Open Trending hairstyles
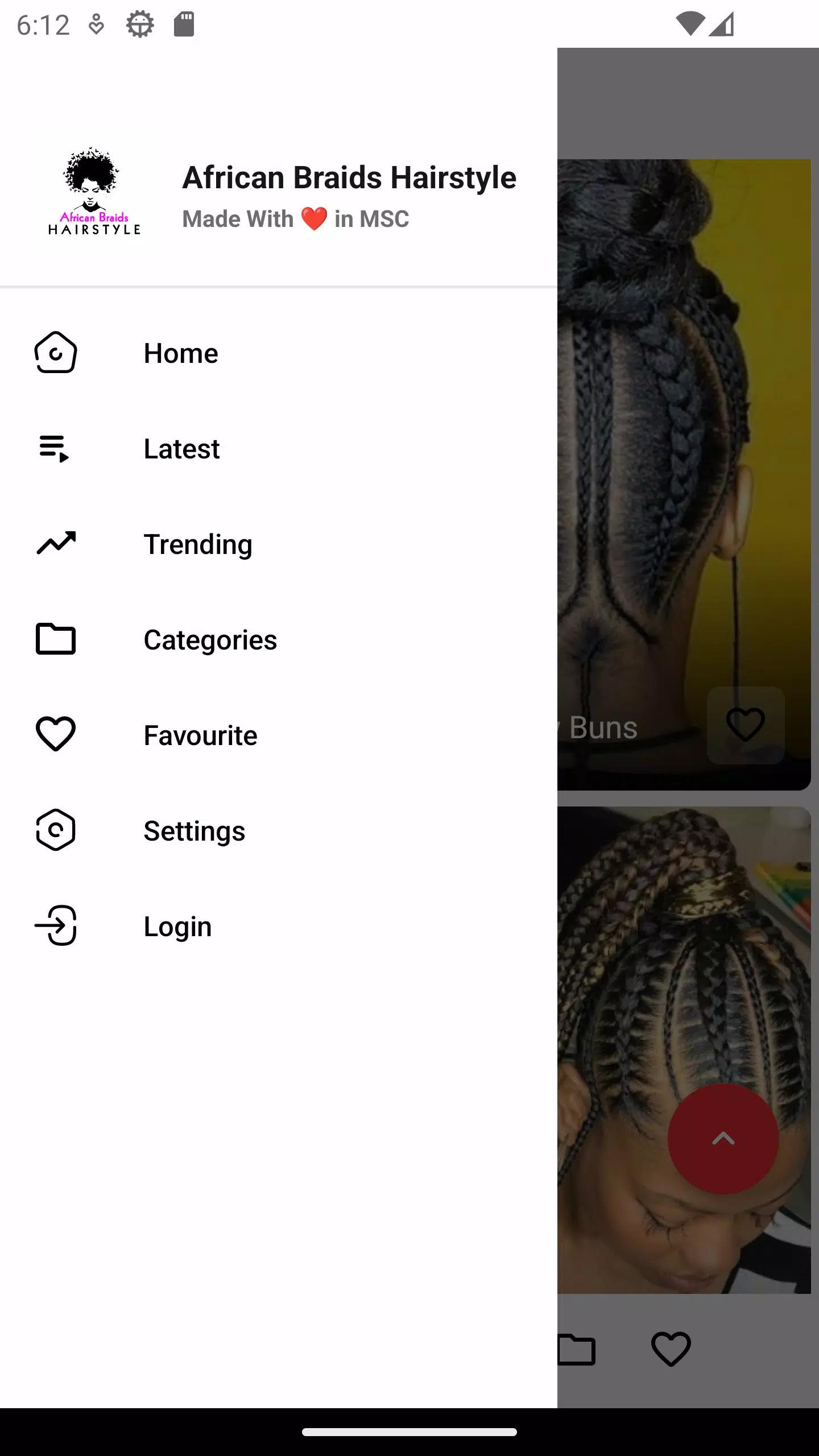 point(197,544)
